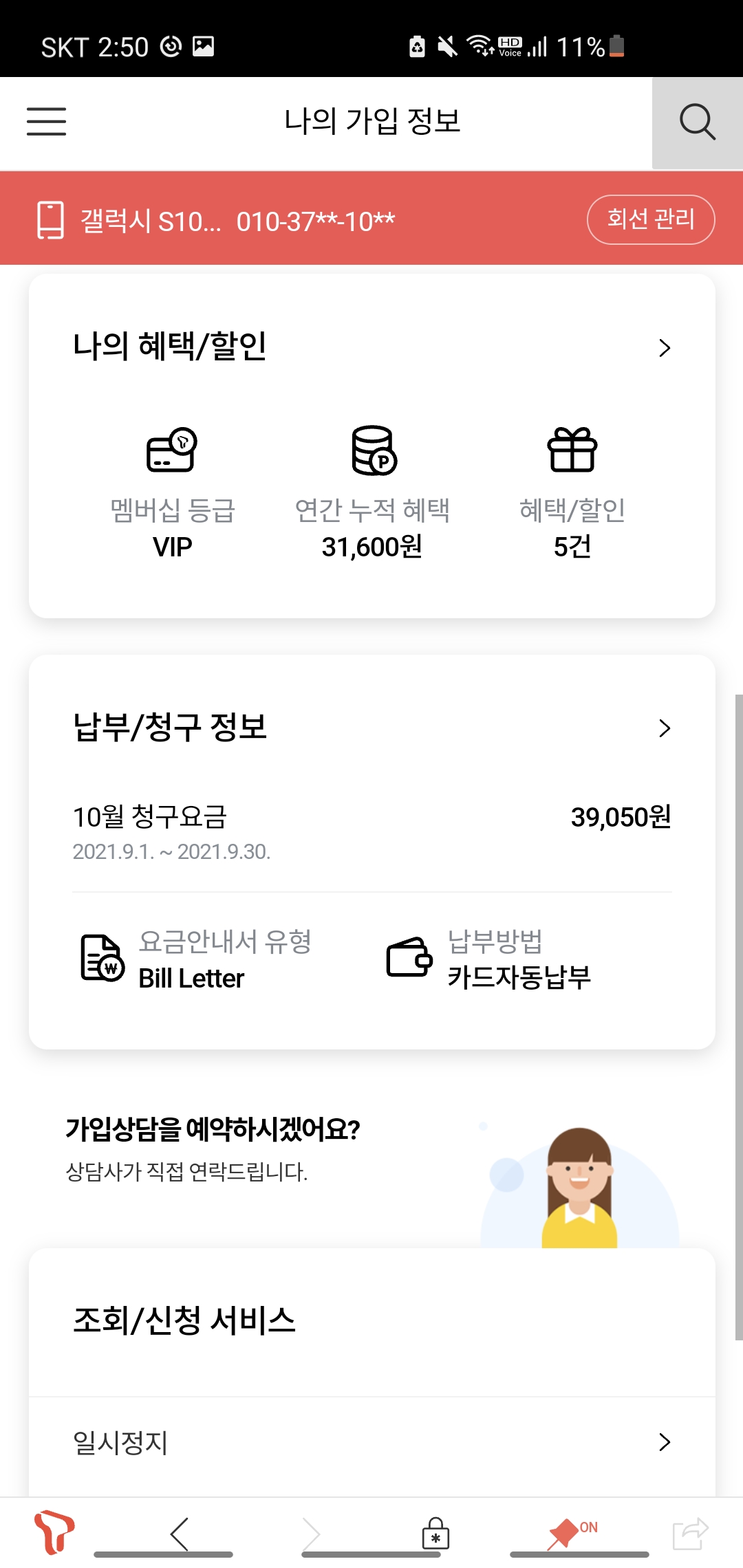The height and width of the screenshot is (1568, 743).
Task: View 요금안내서 유형 Bill Letter
Action: tap(196, 959)
